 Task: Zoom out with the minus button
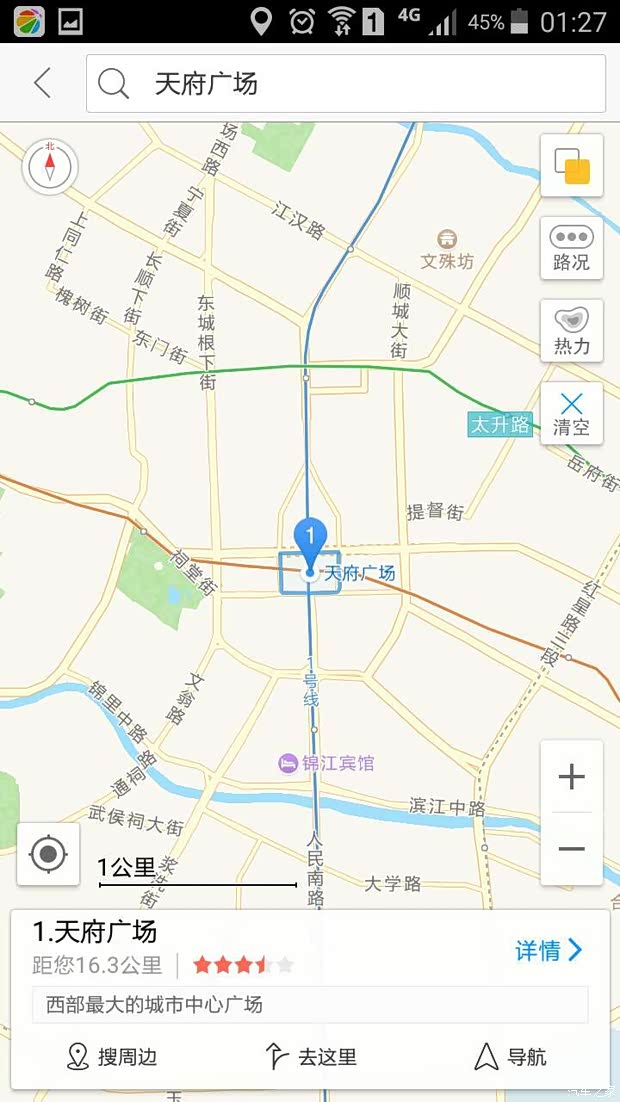pos(571,849)
